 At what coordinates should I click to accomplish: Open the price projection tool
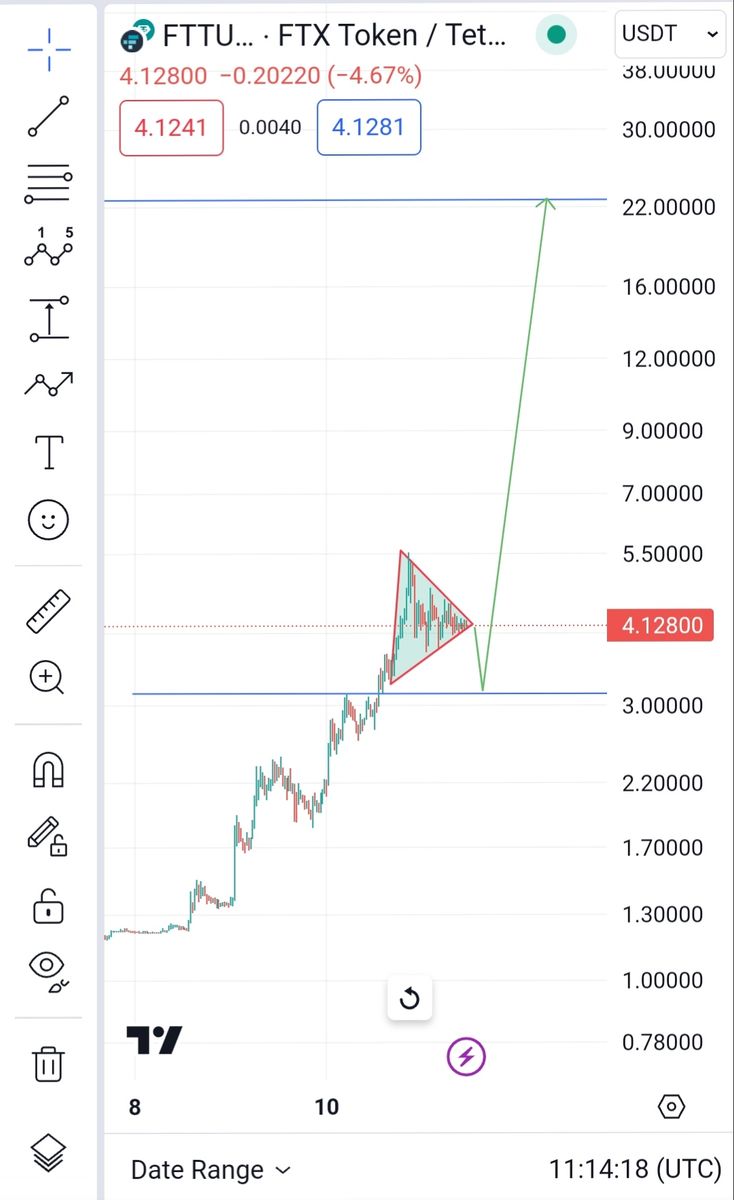tap(48, 318)
